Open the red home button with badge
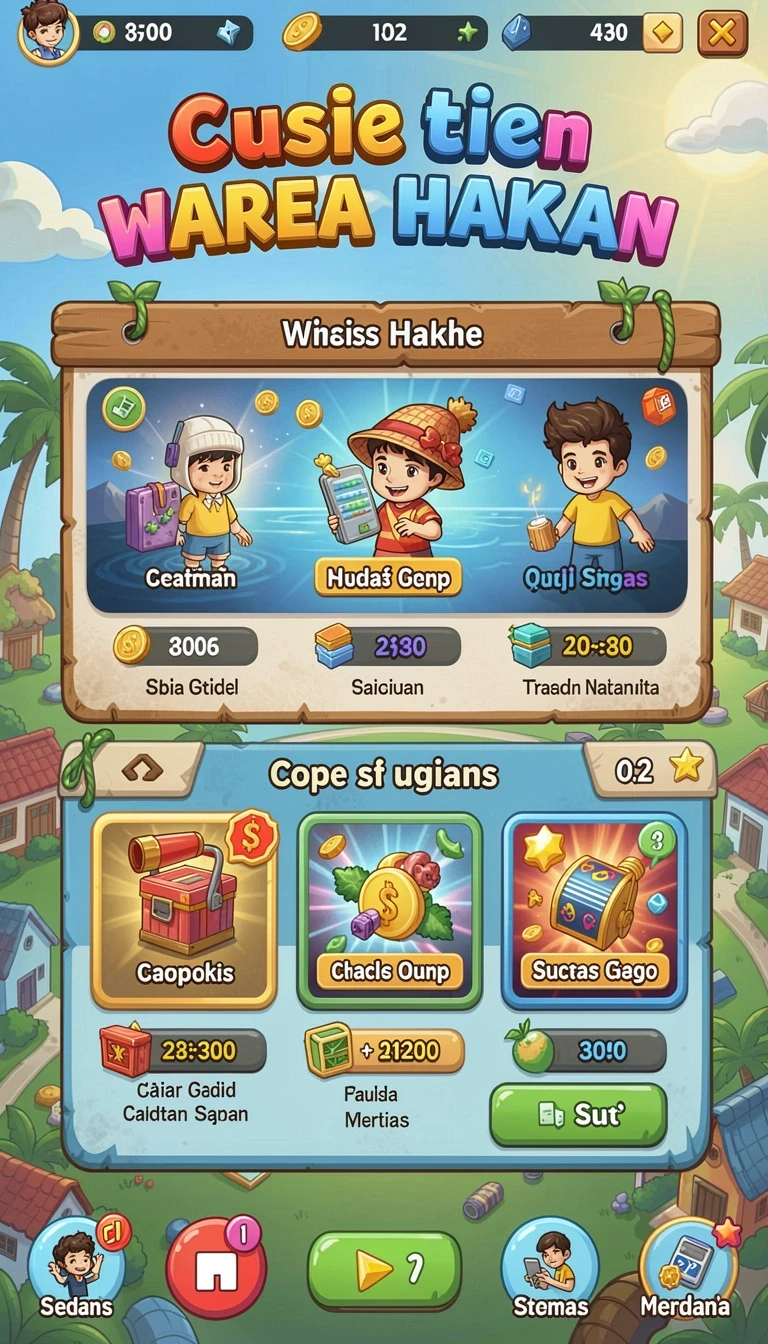 pyautogui.click(x=216, y=1268)
